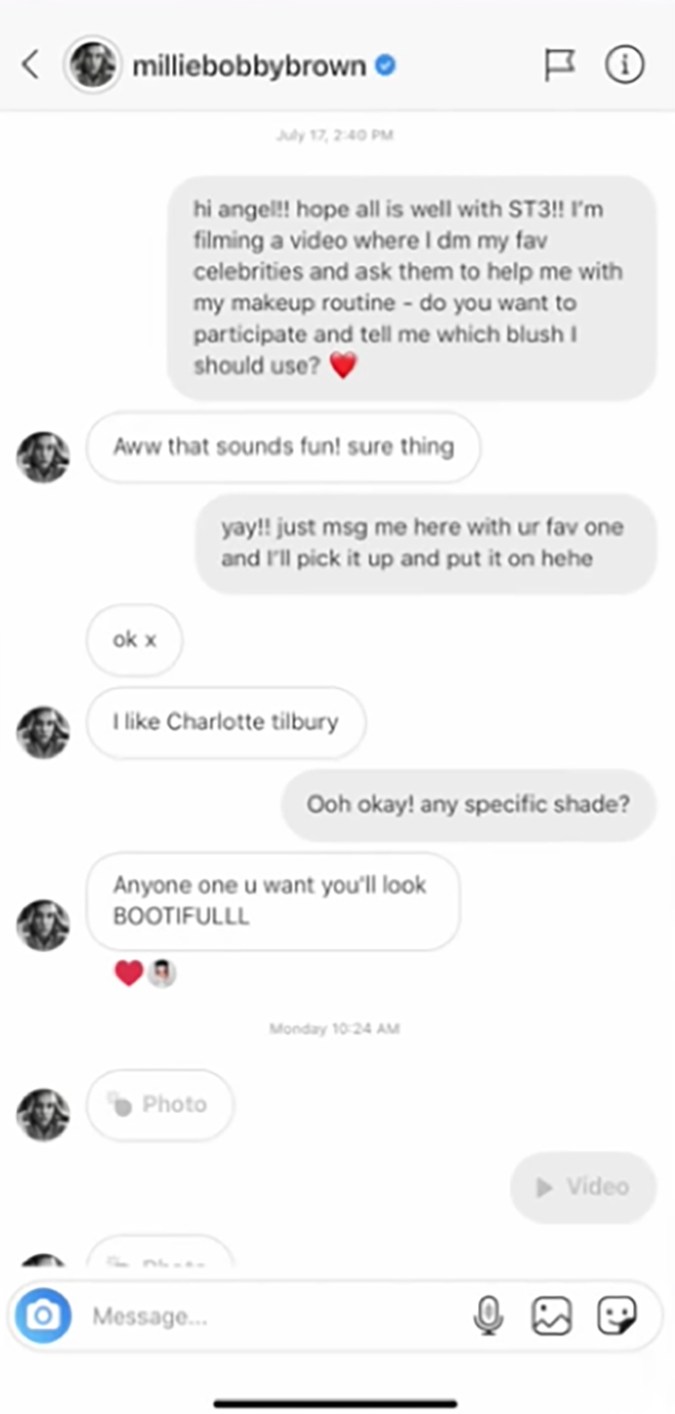Image resolution: width=675 pixels, height=1414 pixels.
Task: Flag this conversation
Action: pyautogui.click(x=559, y=66)
